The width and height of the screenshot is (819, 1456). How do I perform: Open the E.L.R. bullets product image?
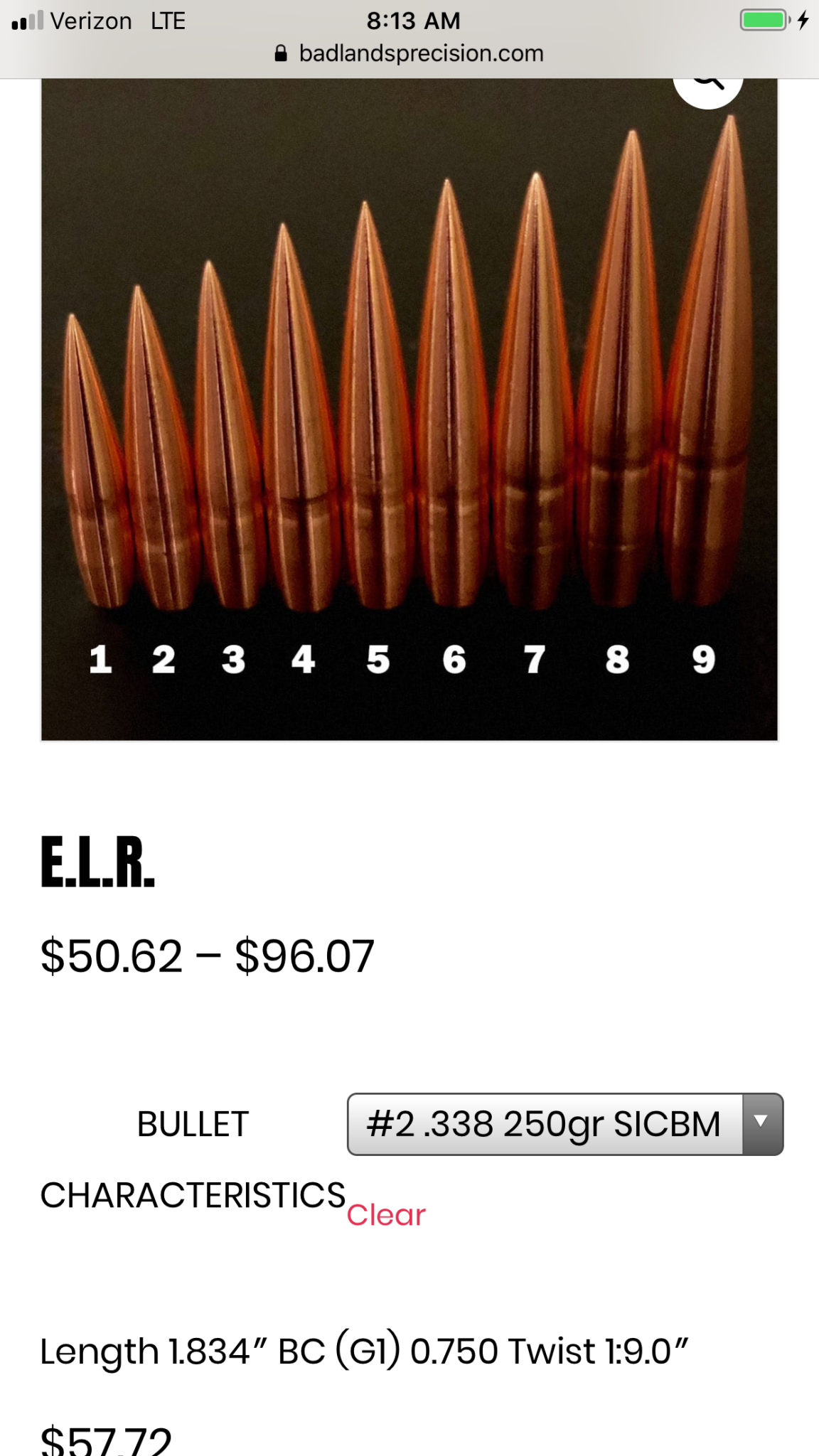click(x=409, y=409)
